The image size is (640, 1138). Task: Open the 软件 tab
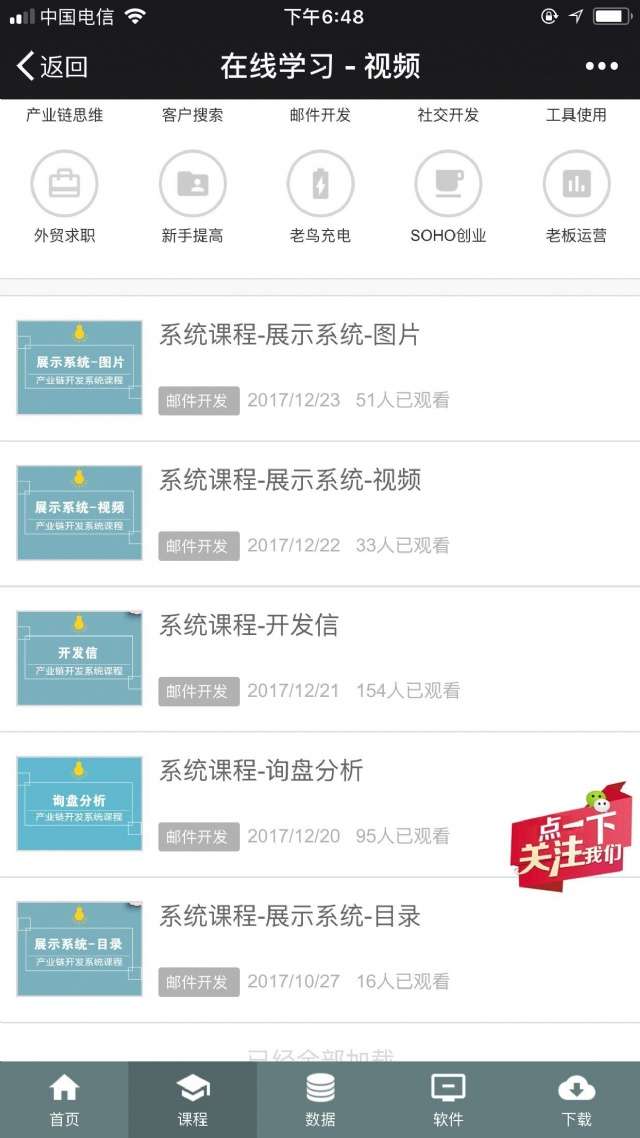448,1100
